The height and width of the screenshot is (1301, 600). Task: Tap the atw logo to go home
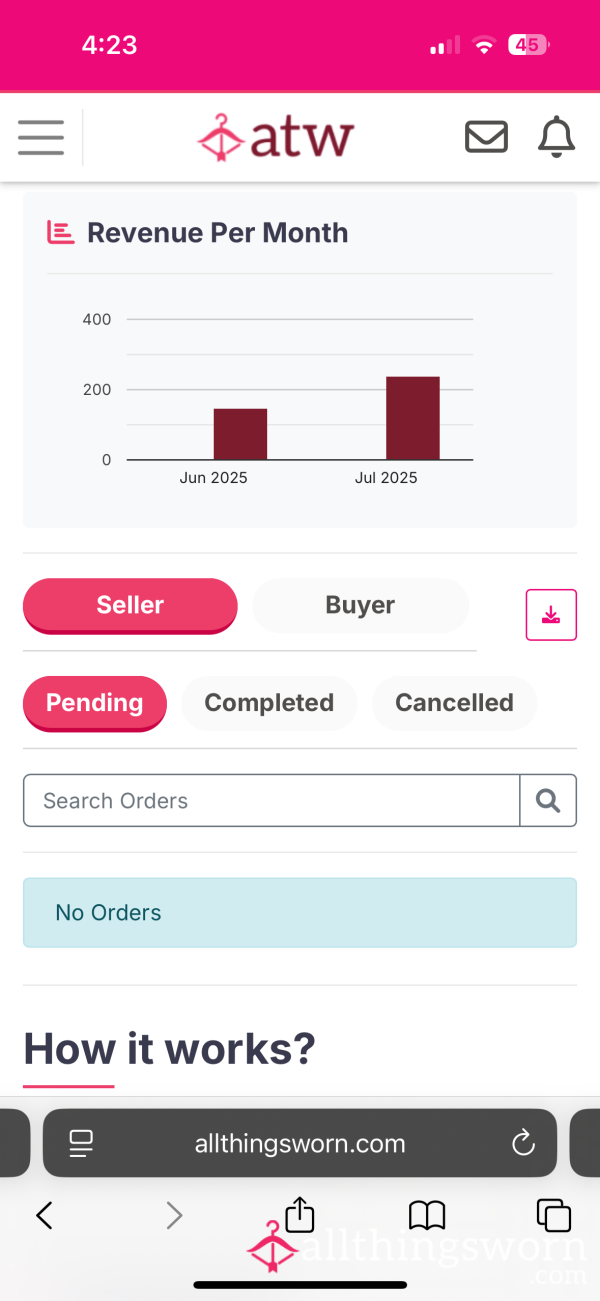coord(275,137)
